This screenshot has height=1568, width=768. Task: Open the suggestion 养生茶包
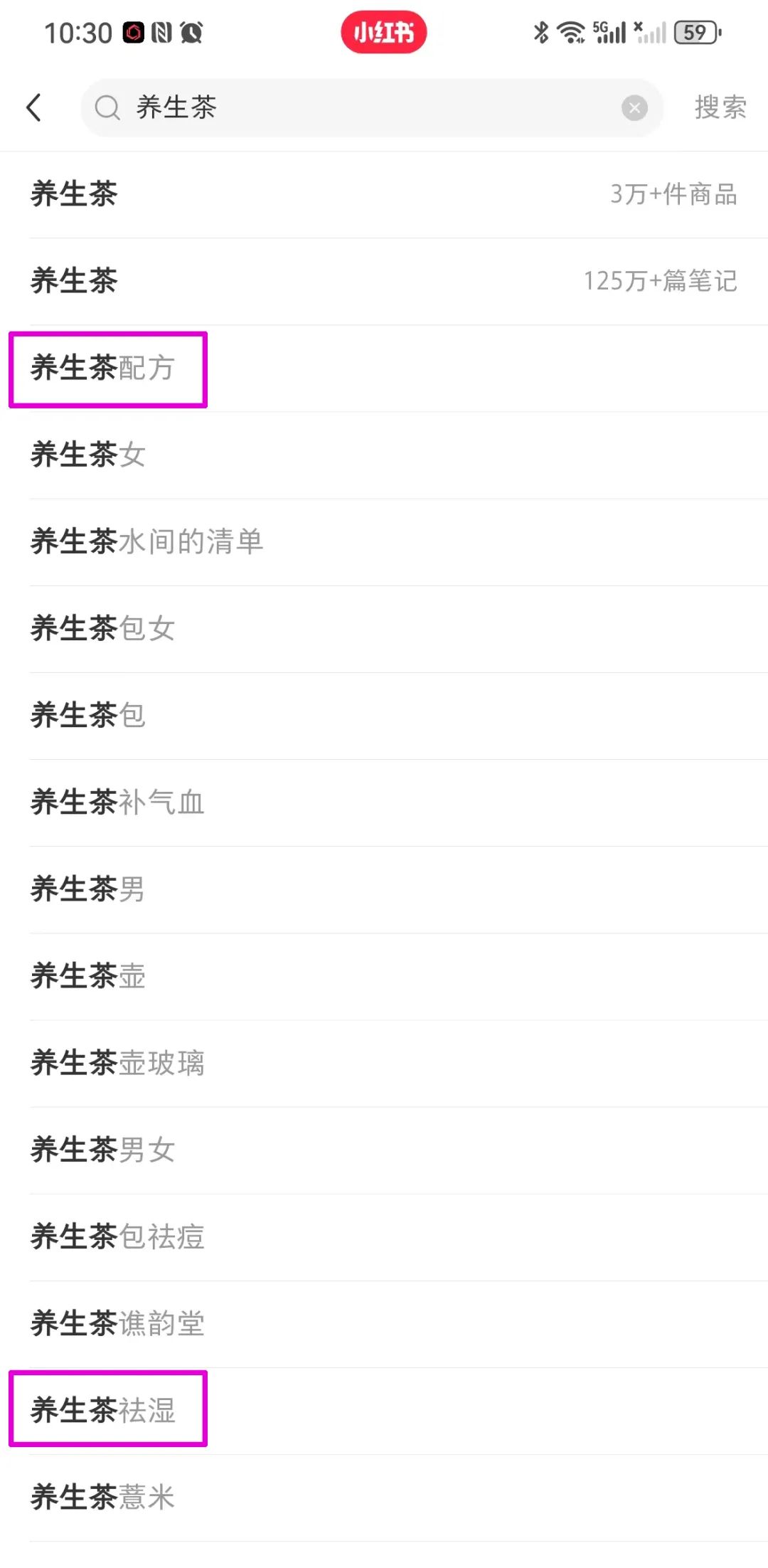coord(89,716)
